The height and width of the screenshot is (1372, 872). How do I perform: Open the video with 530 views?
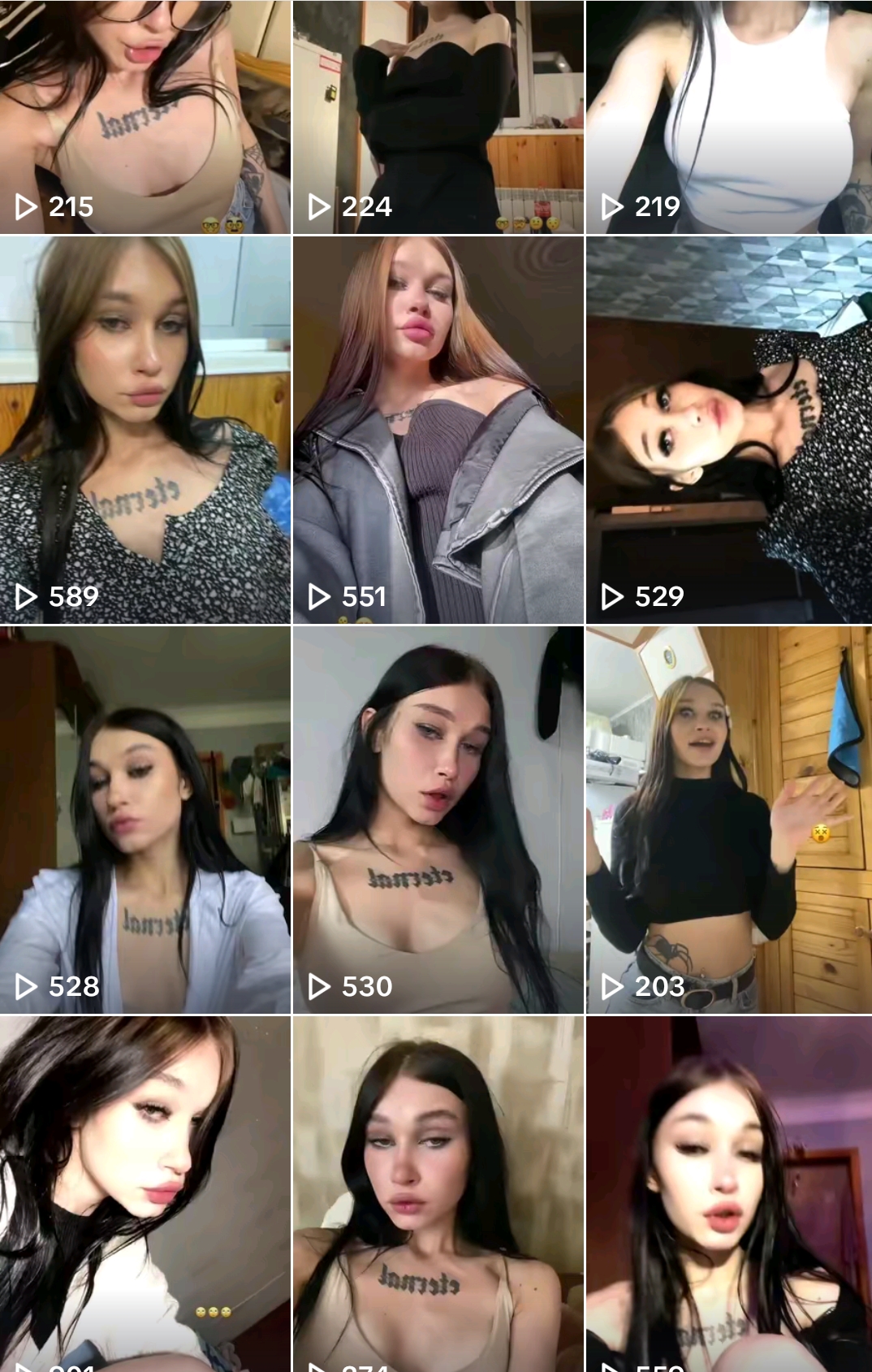pos(438,820)
